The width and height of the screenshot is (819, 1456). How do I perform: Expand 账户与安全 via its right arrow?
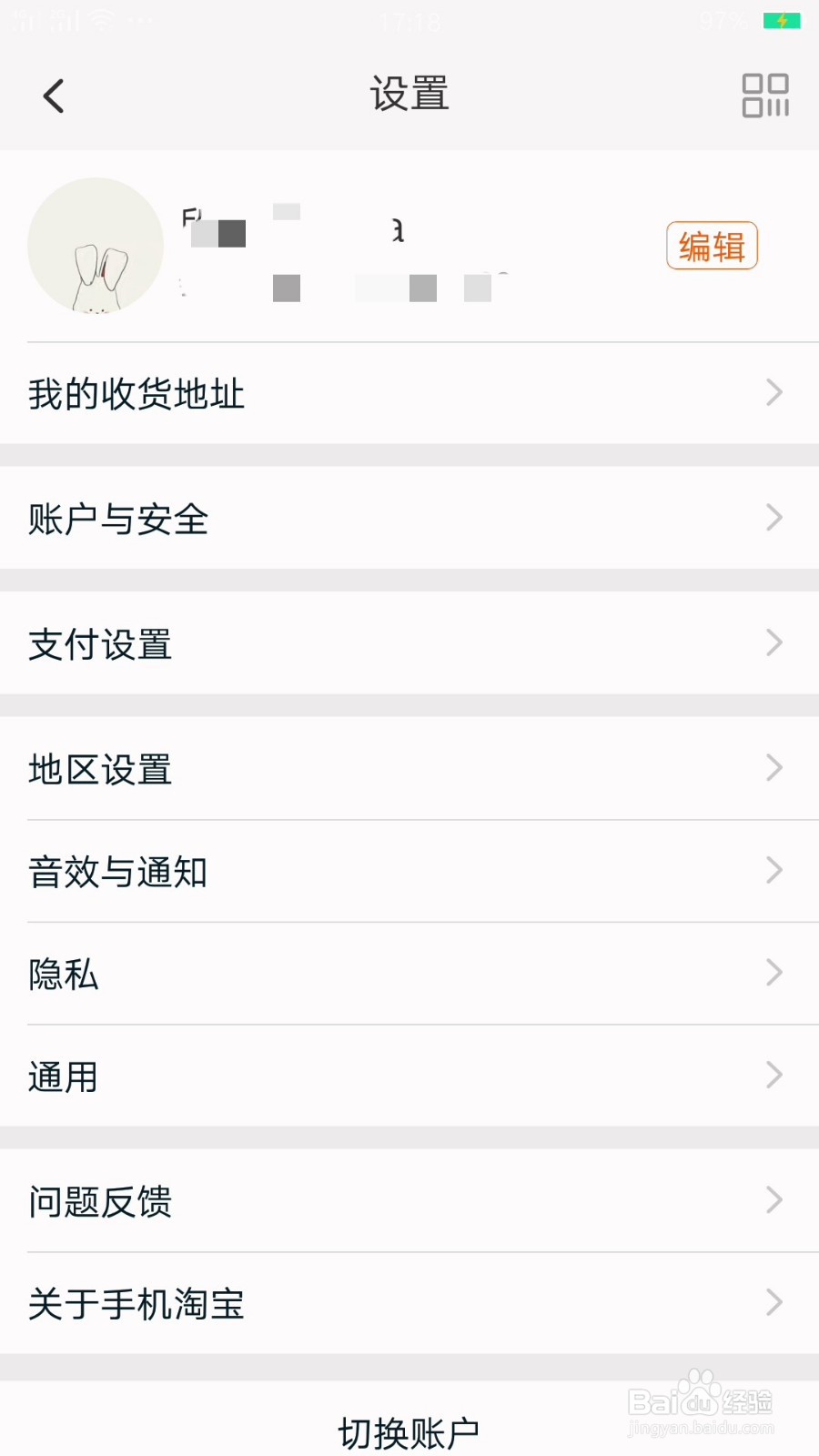pyautogui.click(x=773, y=518)
